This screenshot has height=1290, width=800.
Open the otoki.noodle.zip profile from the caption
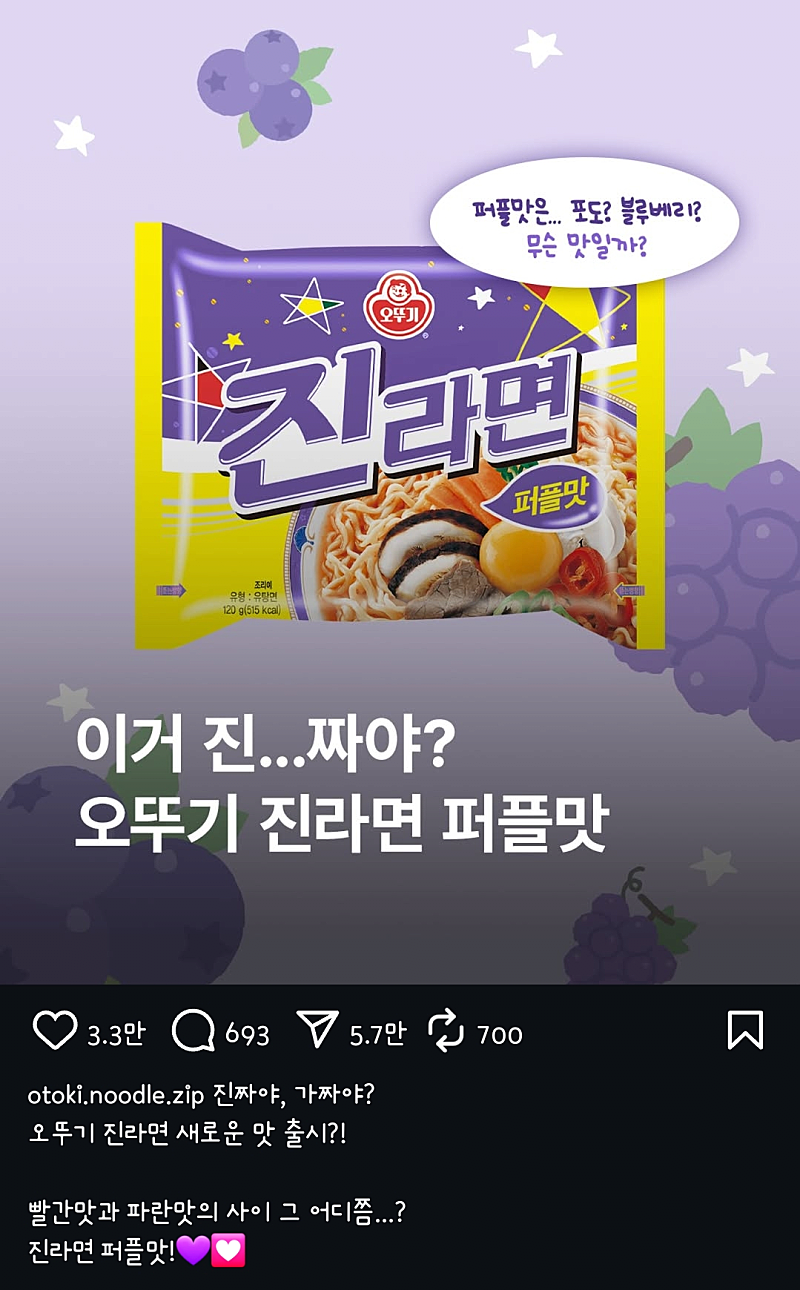tap(117, 1095)
